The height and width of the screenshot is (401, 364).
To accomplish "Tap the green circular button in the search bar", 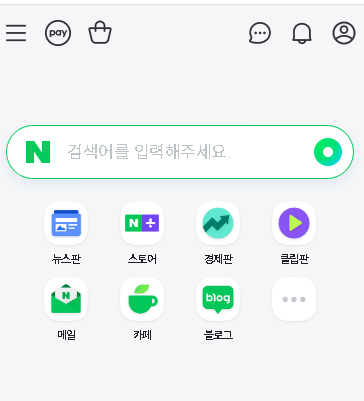I will 328,152.
